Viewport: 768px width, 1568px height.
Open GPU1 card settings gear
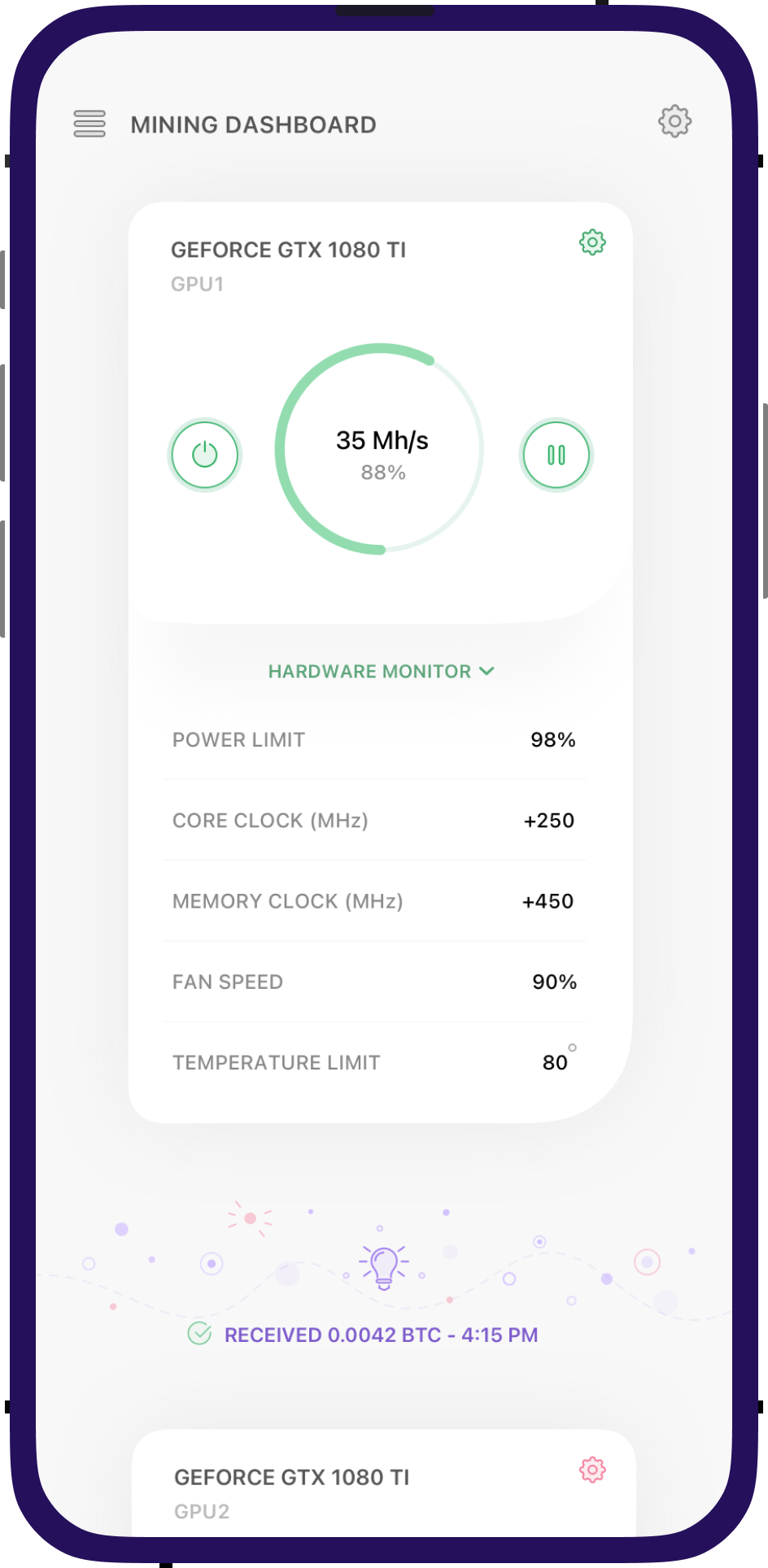coord(592,242)
